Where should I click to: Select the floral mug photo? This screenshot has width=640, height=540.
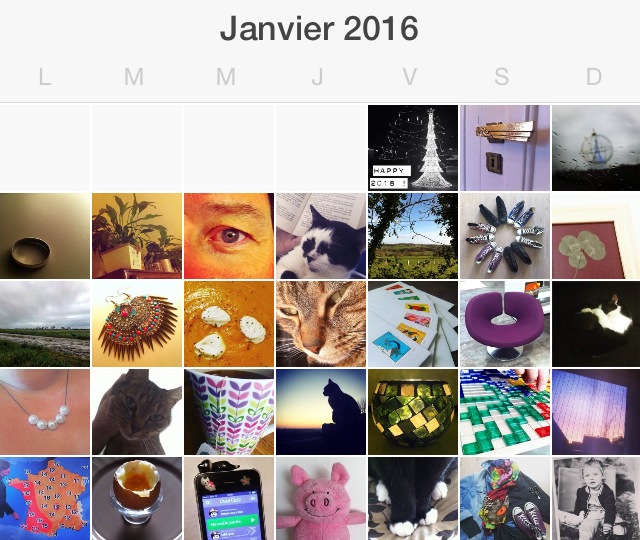click(229, 411)
